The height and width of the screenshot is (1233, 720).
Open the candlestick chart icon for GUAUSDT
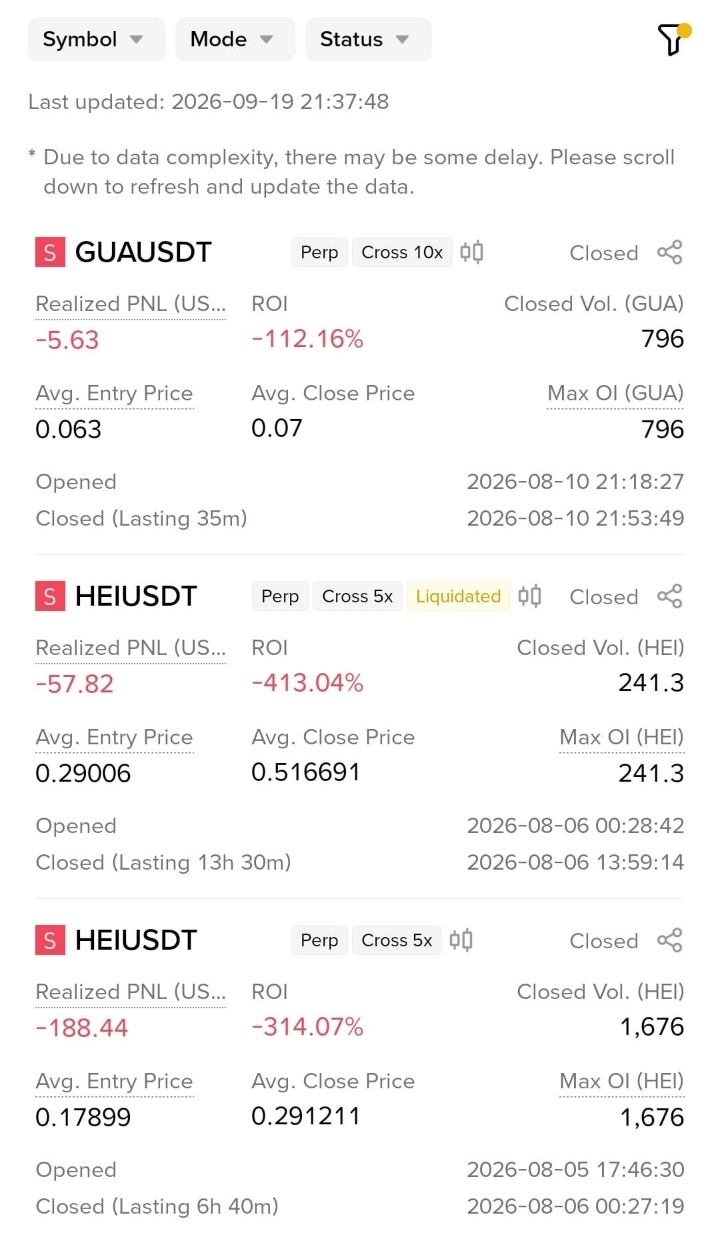pos(472,252)
